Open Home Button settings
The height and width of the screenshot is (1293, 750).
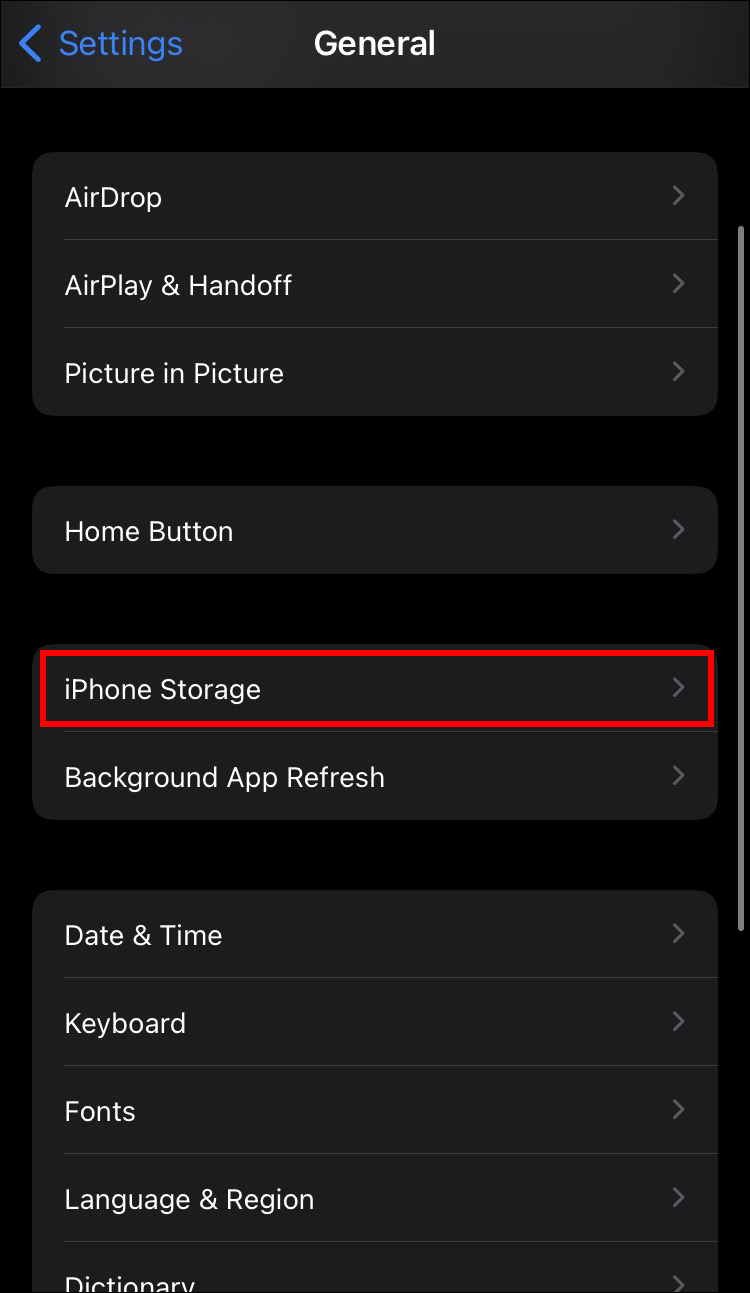tap(374, 531)
